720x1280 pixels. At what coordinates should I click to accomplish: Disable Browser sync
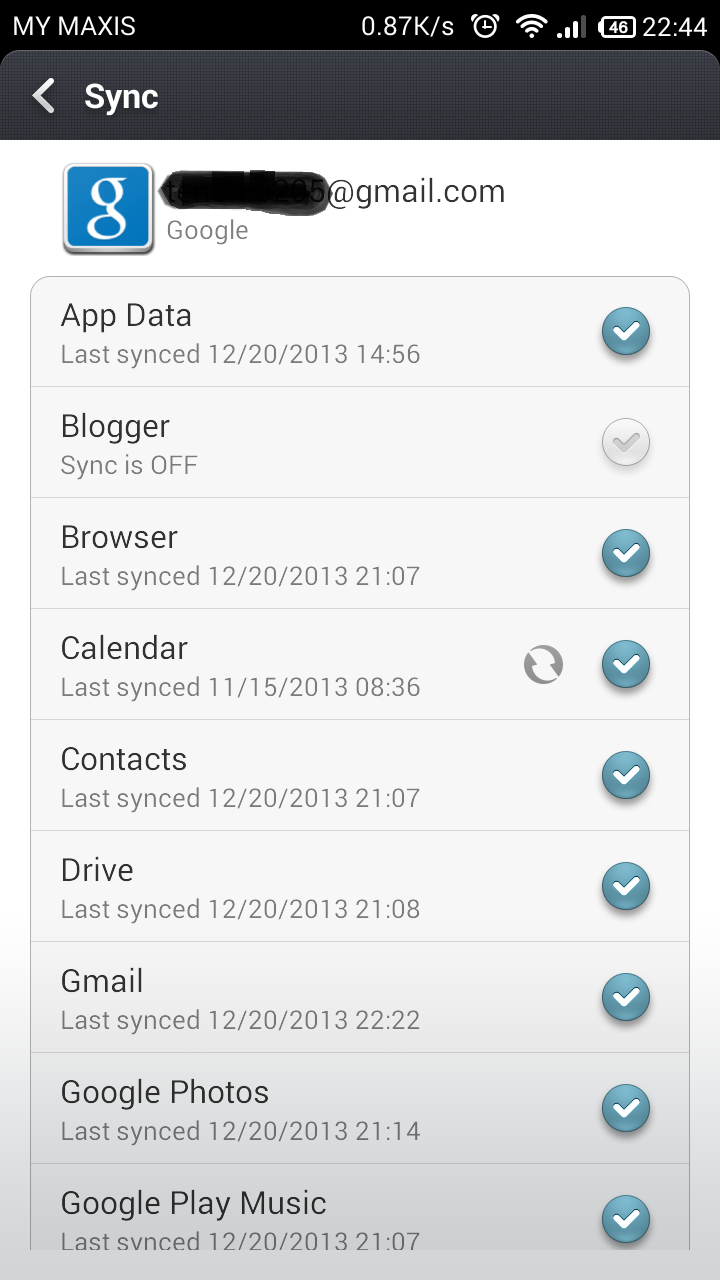[626, 554]
